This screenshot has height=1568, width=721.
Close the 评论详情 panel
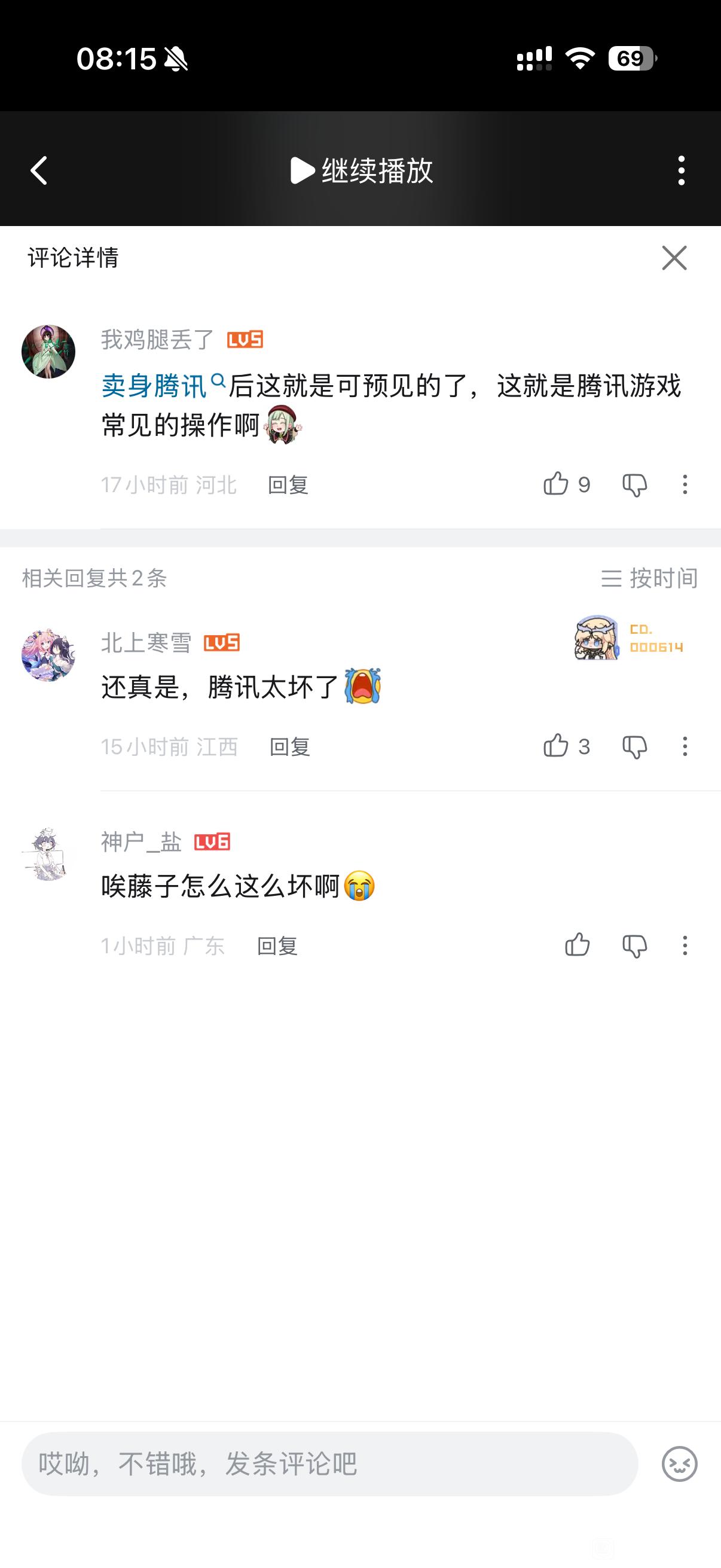(x=674, y=258)
